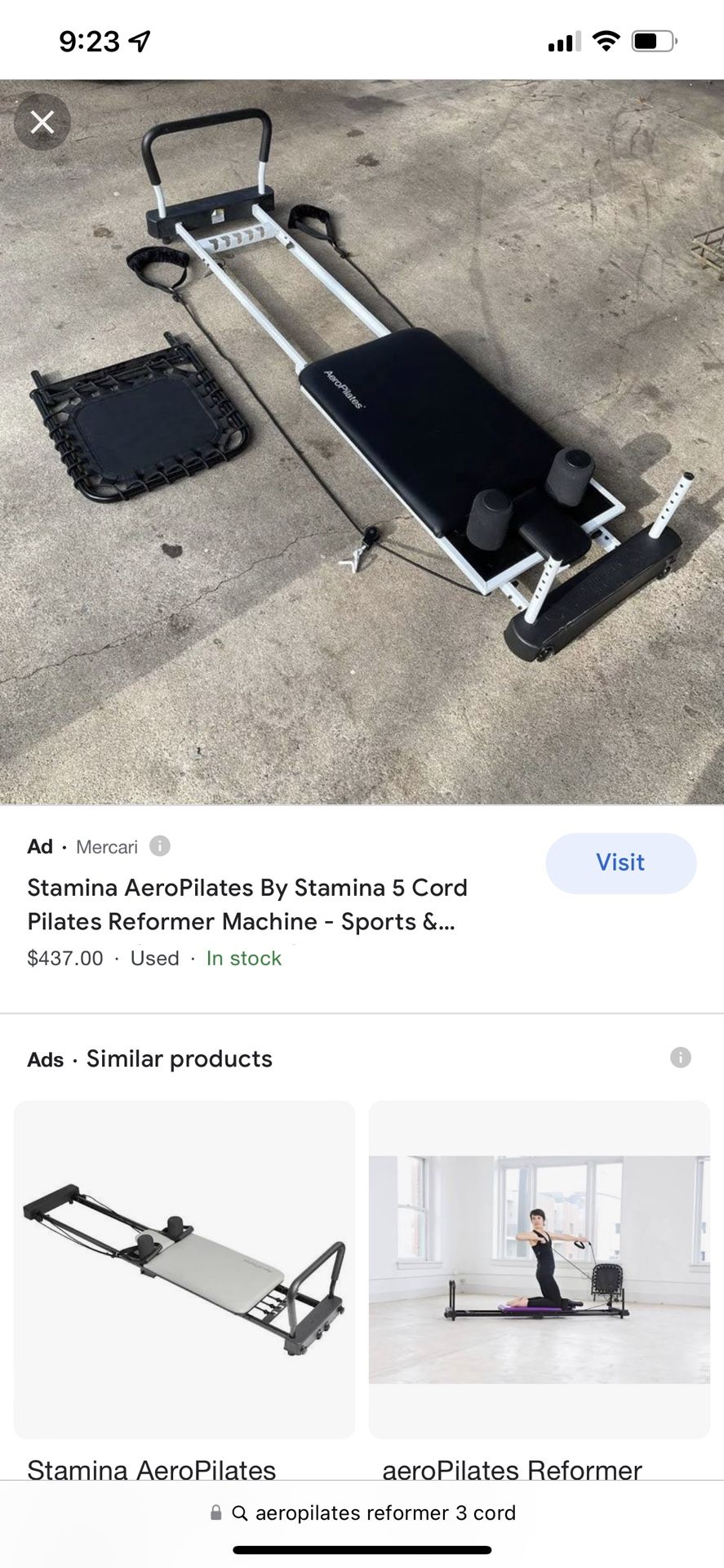Open the Stamina AeroPilates similar product card
The width and height of the screenshot is (724, 1568).
[184, 1290]
